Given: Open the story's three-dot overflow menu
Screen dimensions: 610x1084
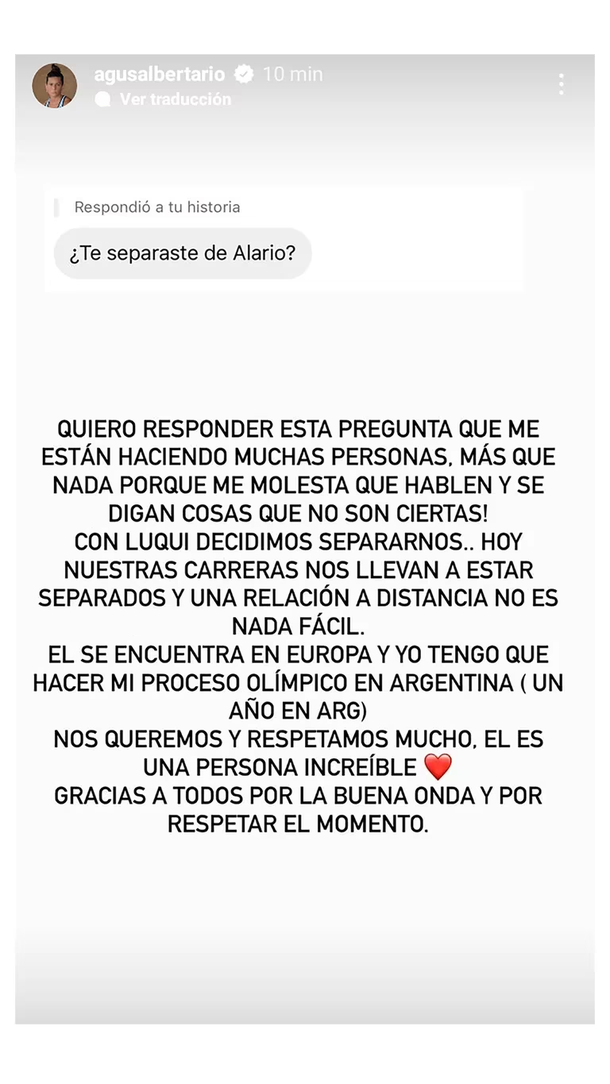Looking at the screenshot, I should 562,84.
